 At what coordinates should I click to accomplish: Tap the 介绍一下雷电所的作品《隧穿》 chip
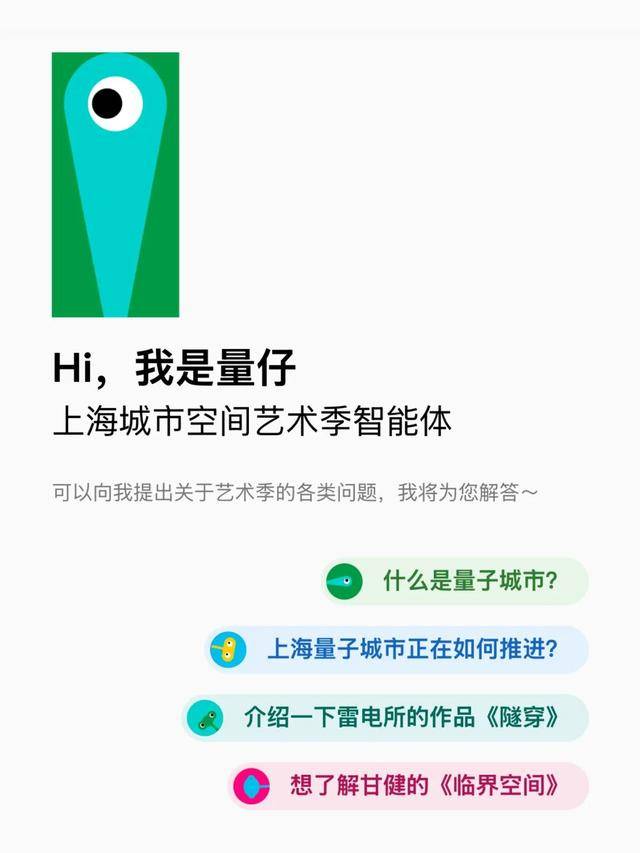(x=387, y=718)
